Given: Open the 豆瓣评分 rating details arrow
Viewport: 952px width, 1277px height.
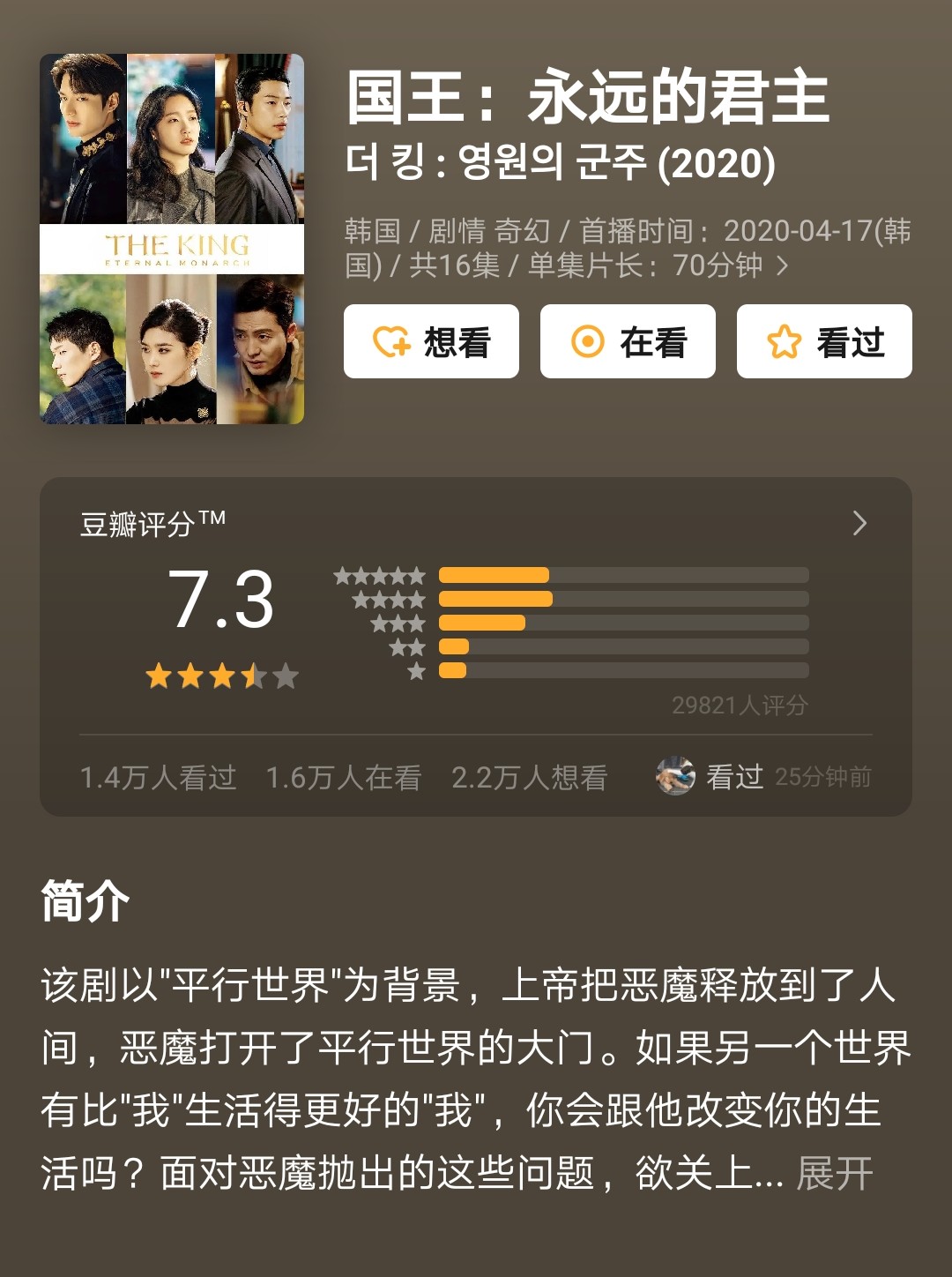Looking at the screenshot, I should pyautogui.click(x=859, y=524).
